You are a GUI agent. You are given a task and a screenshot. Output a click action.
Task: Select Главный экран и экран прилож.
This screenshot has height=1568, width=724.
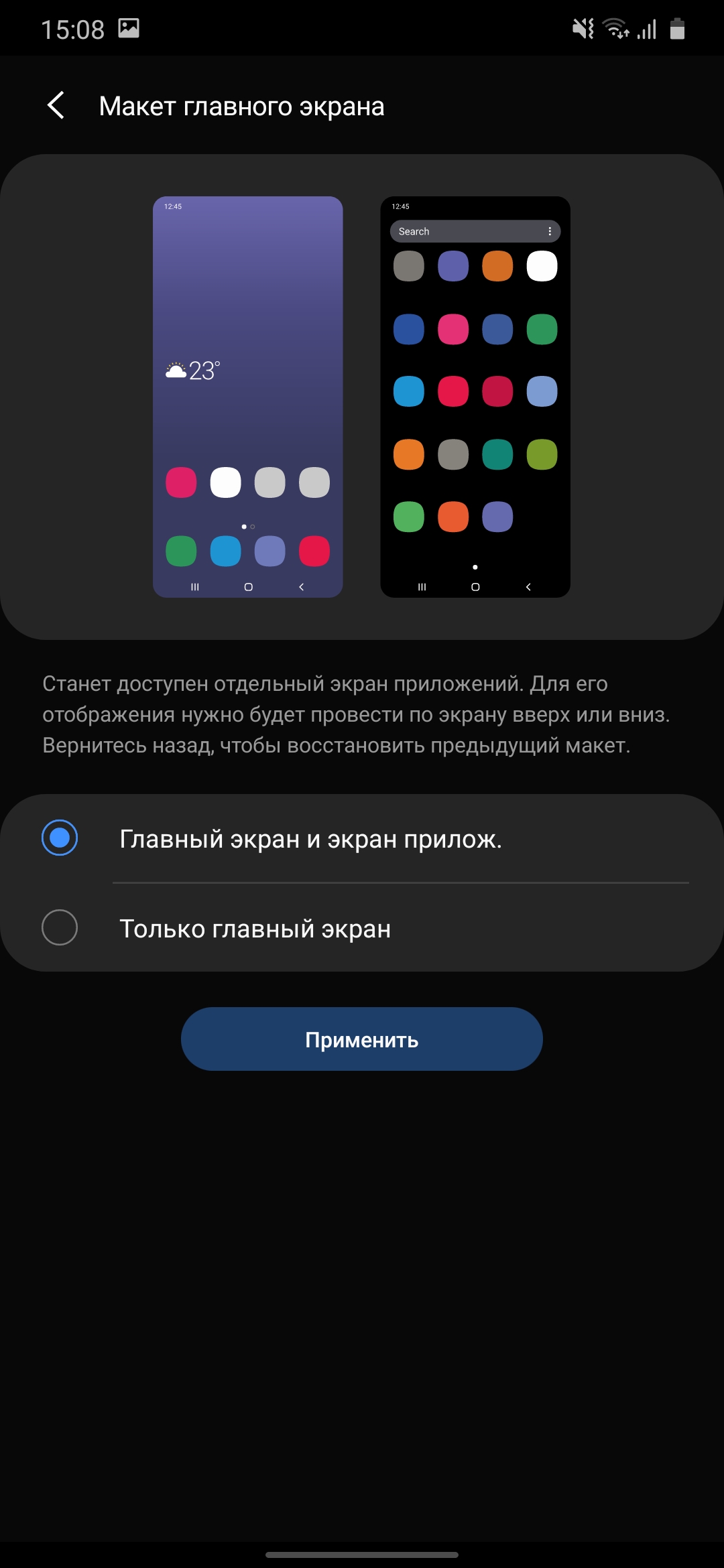60,838
